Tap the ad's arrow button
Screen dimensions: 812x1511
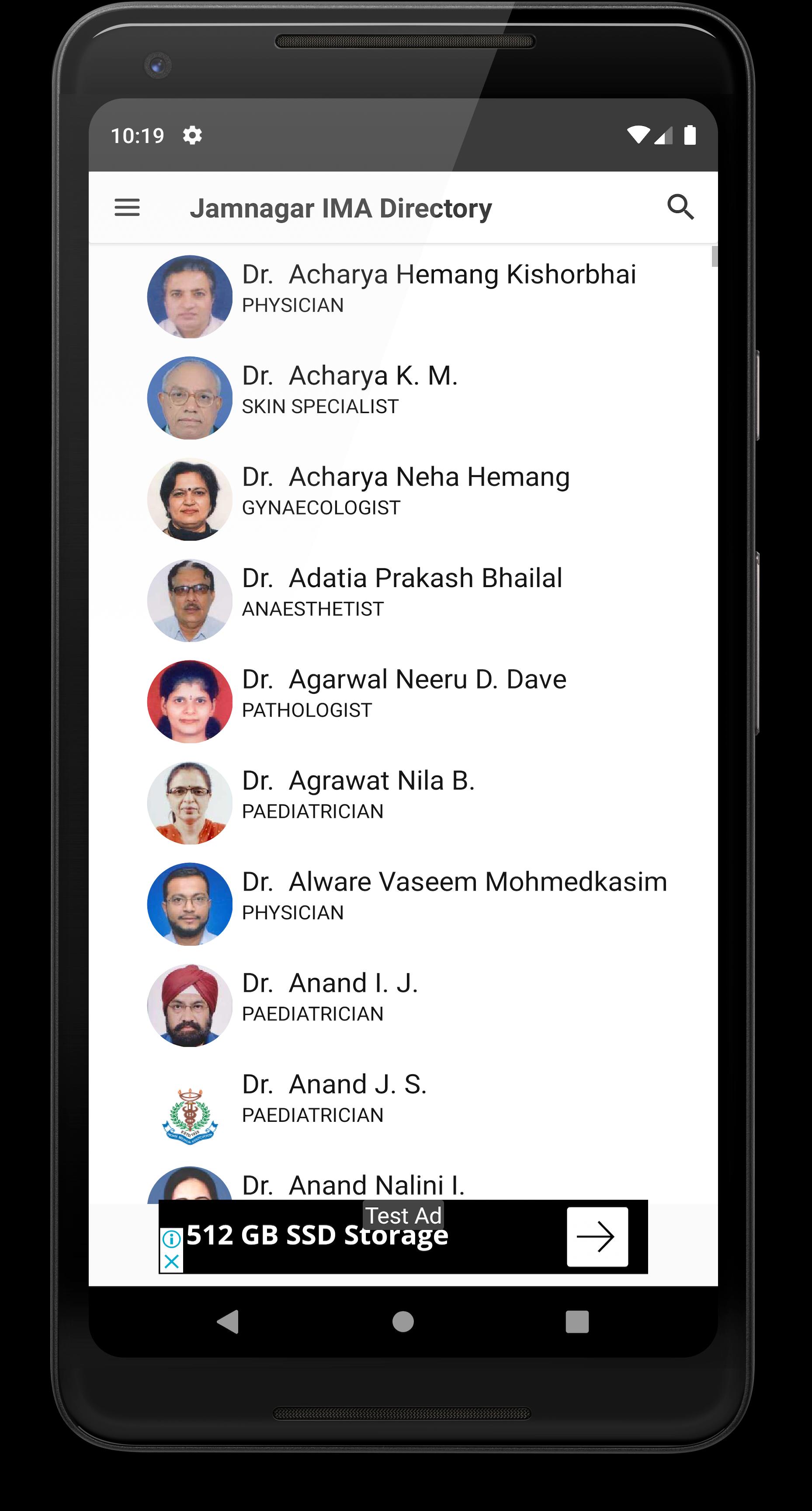pyautogui.click(x=597, y=1236)
